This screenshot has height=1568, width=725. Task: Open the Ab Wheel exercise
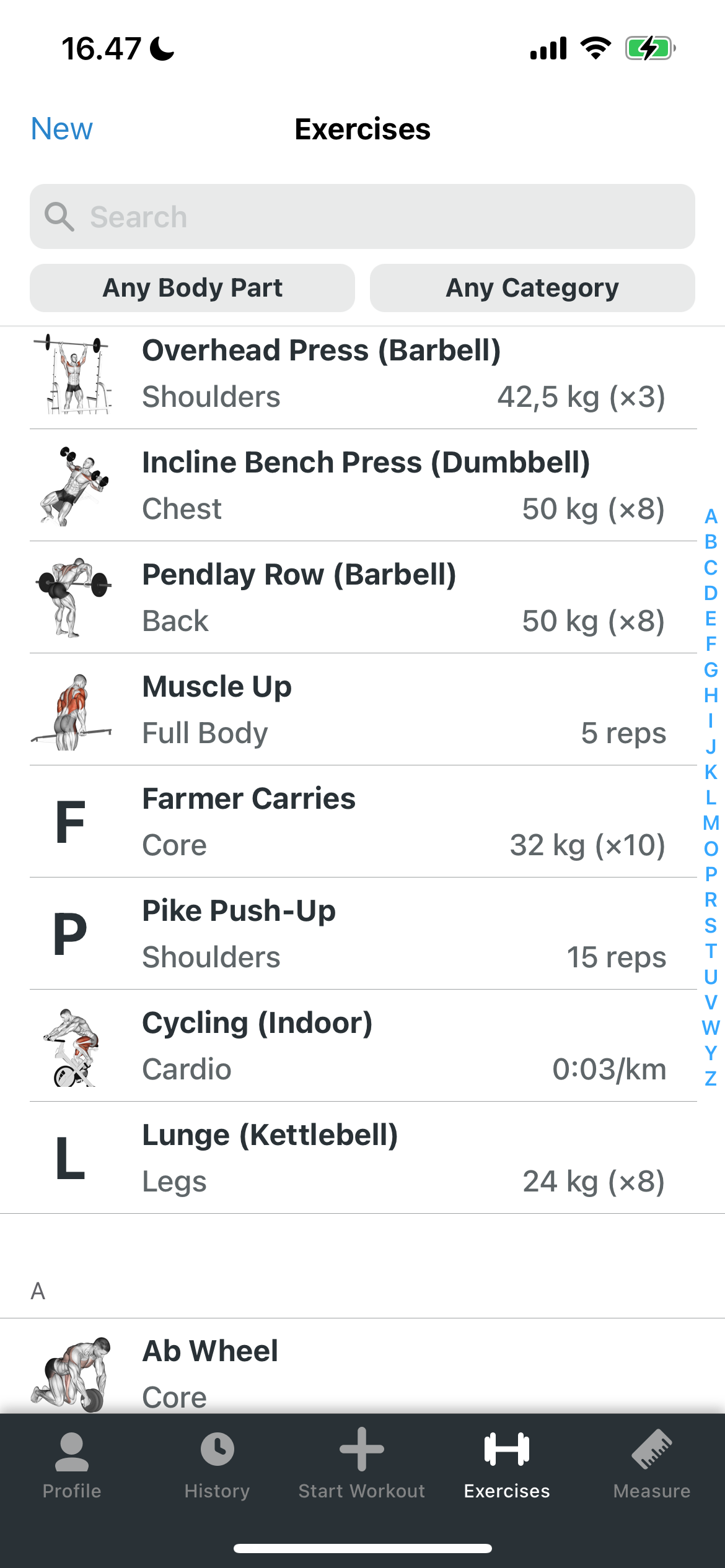tap(362, 1367)
